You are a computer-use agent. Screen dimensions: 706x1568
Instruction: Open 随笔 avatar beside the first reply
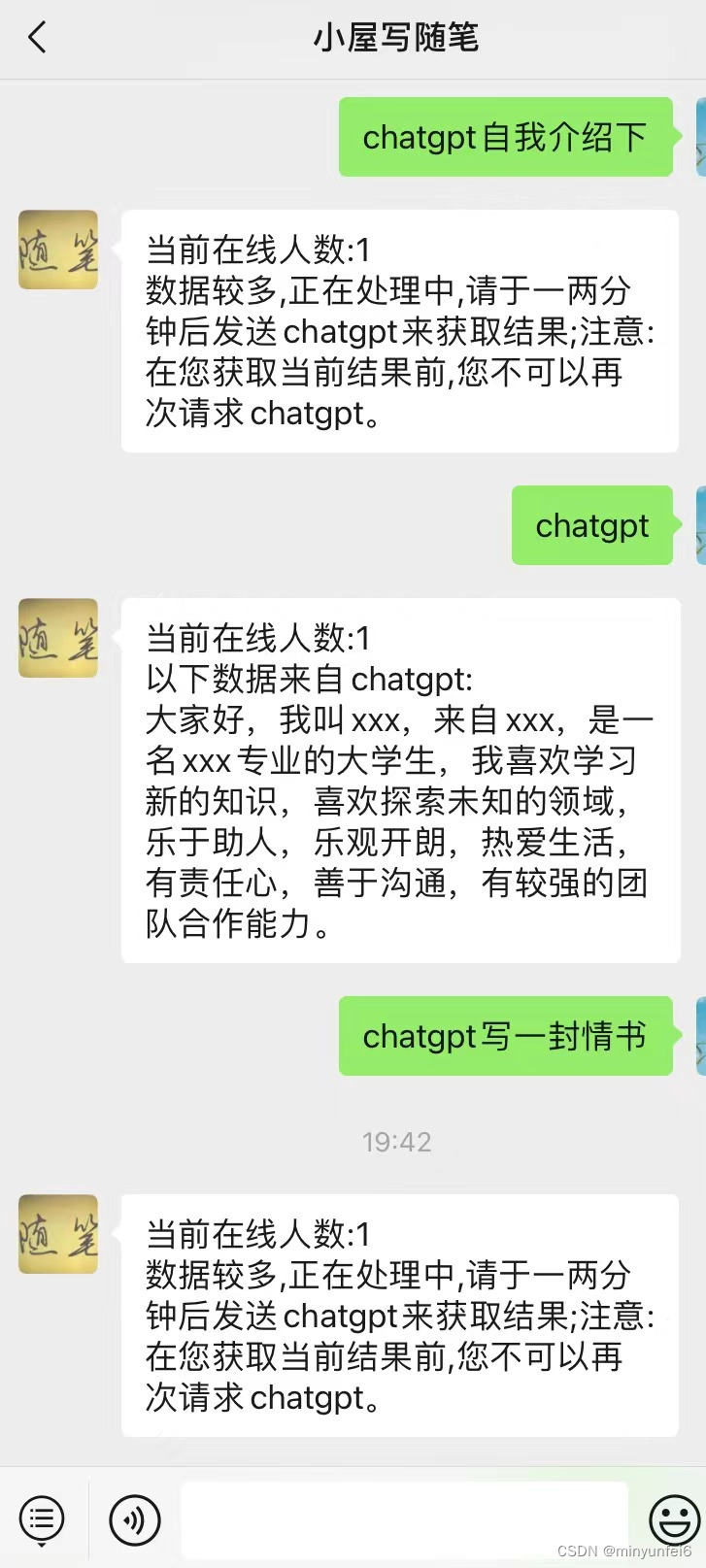tap(58, 250)
